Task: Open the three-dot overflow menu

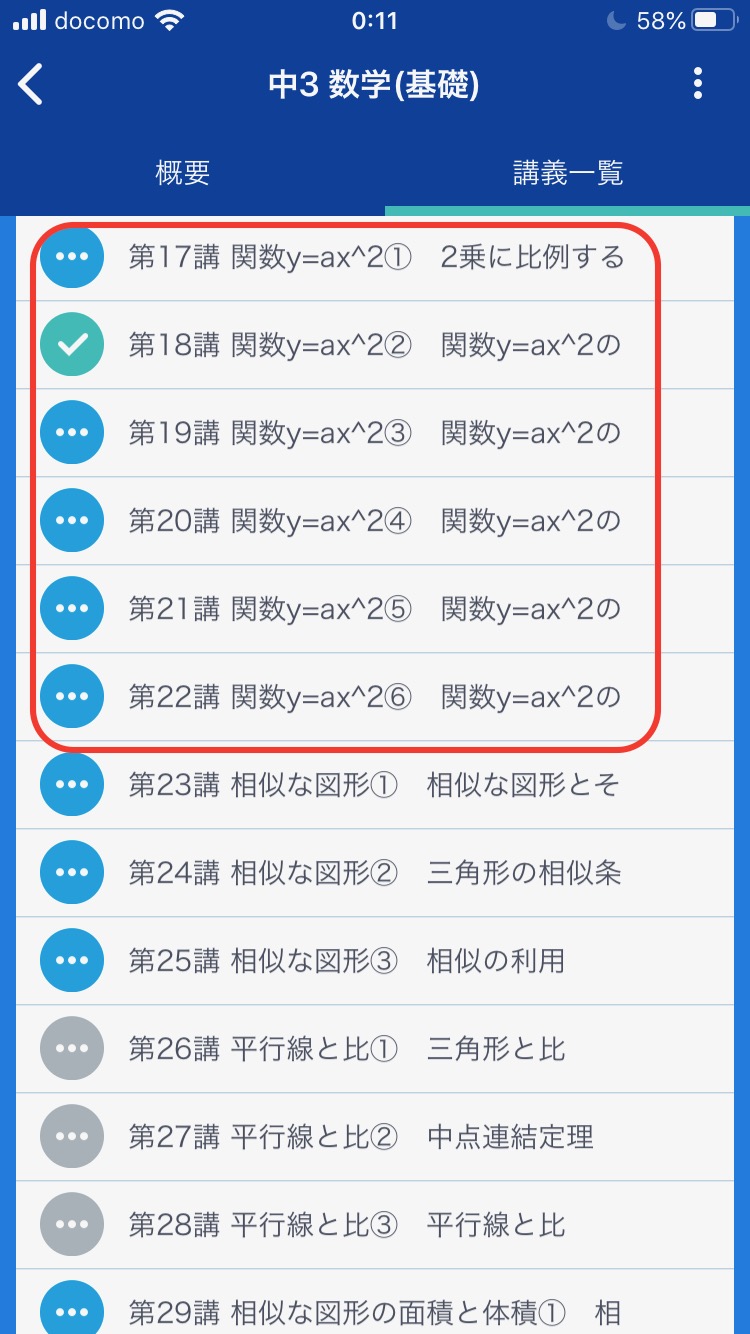Action: tap(698, 85)
